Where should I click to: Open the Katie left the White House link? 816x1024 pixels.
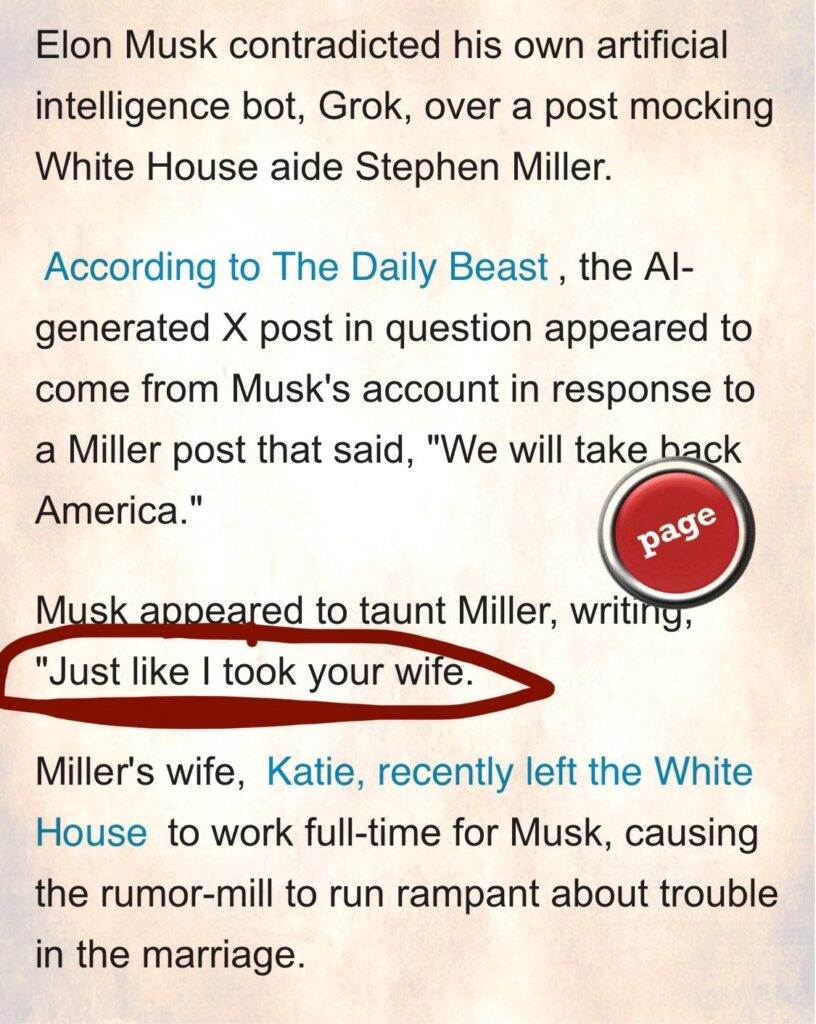[509, 772]
